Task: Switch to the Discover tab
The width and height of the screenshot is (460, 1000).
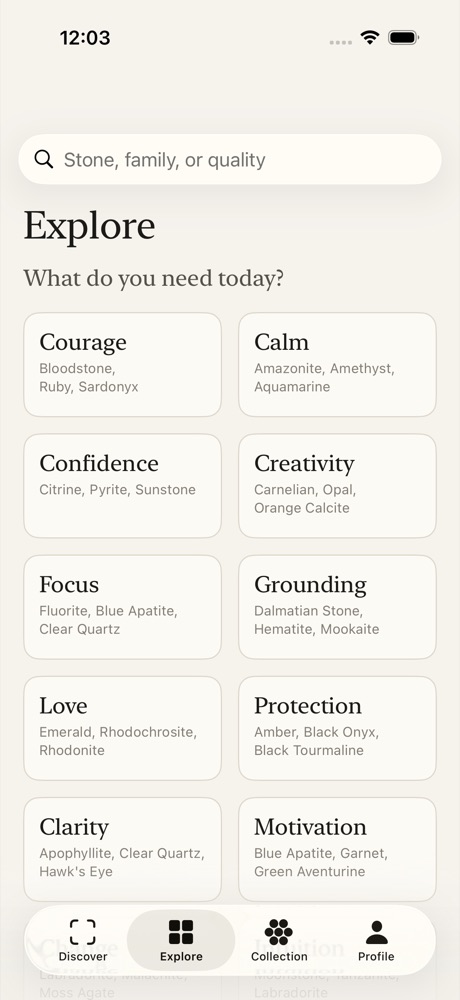Action: 83,940
